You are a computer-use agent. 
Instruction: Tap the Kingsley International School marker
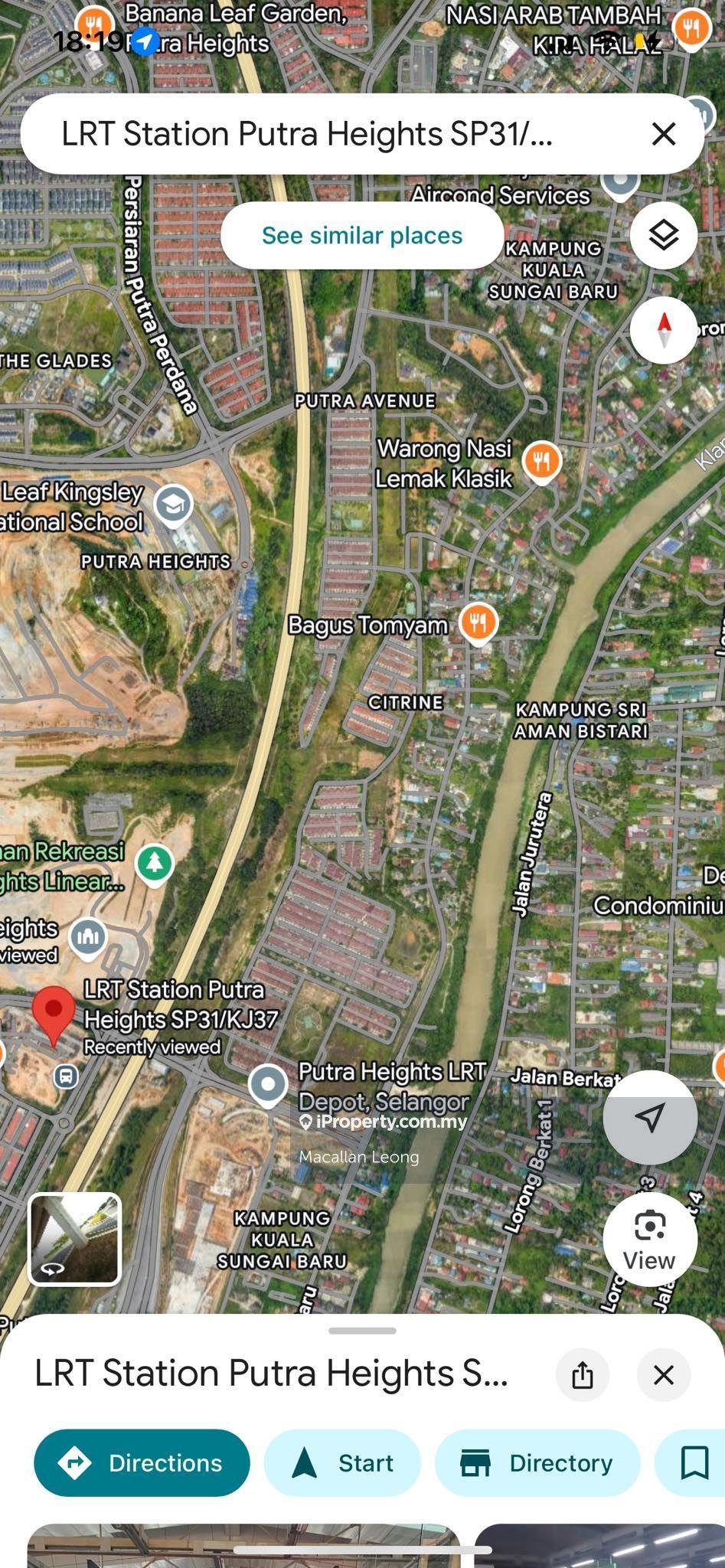click(173, 505)
